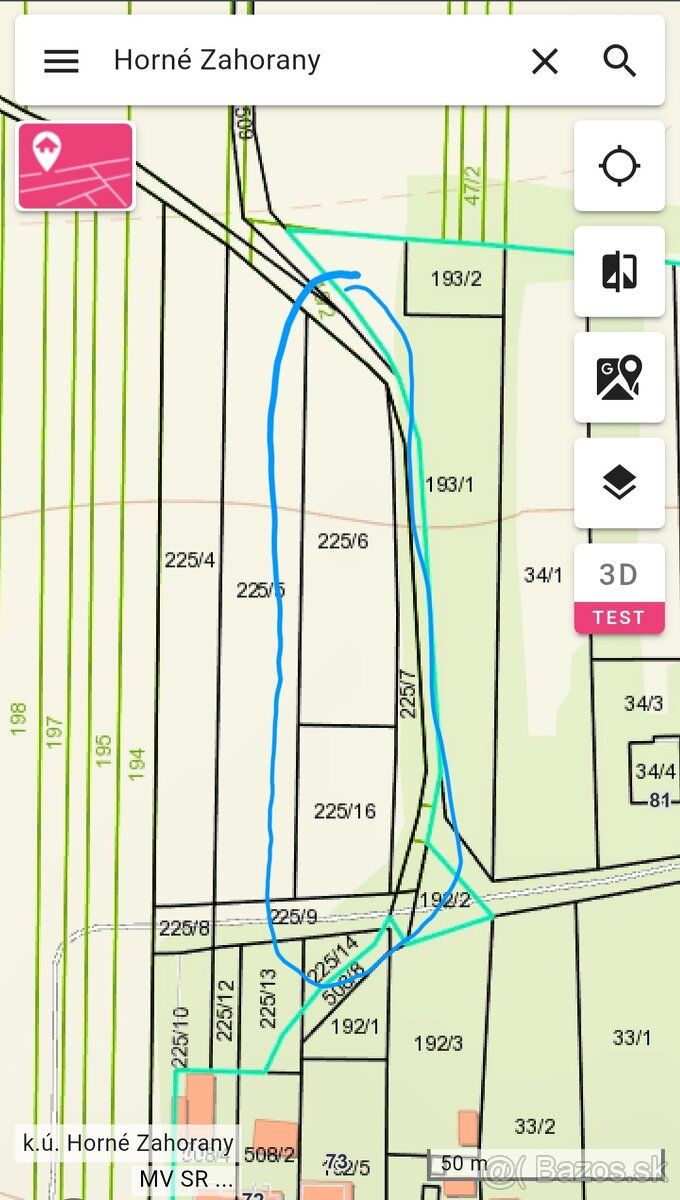Tap the magnifier search icon
The image size is (680, 1200).
pyautogui.click(x=620, y=61)
